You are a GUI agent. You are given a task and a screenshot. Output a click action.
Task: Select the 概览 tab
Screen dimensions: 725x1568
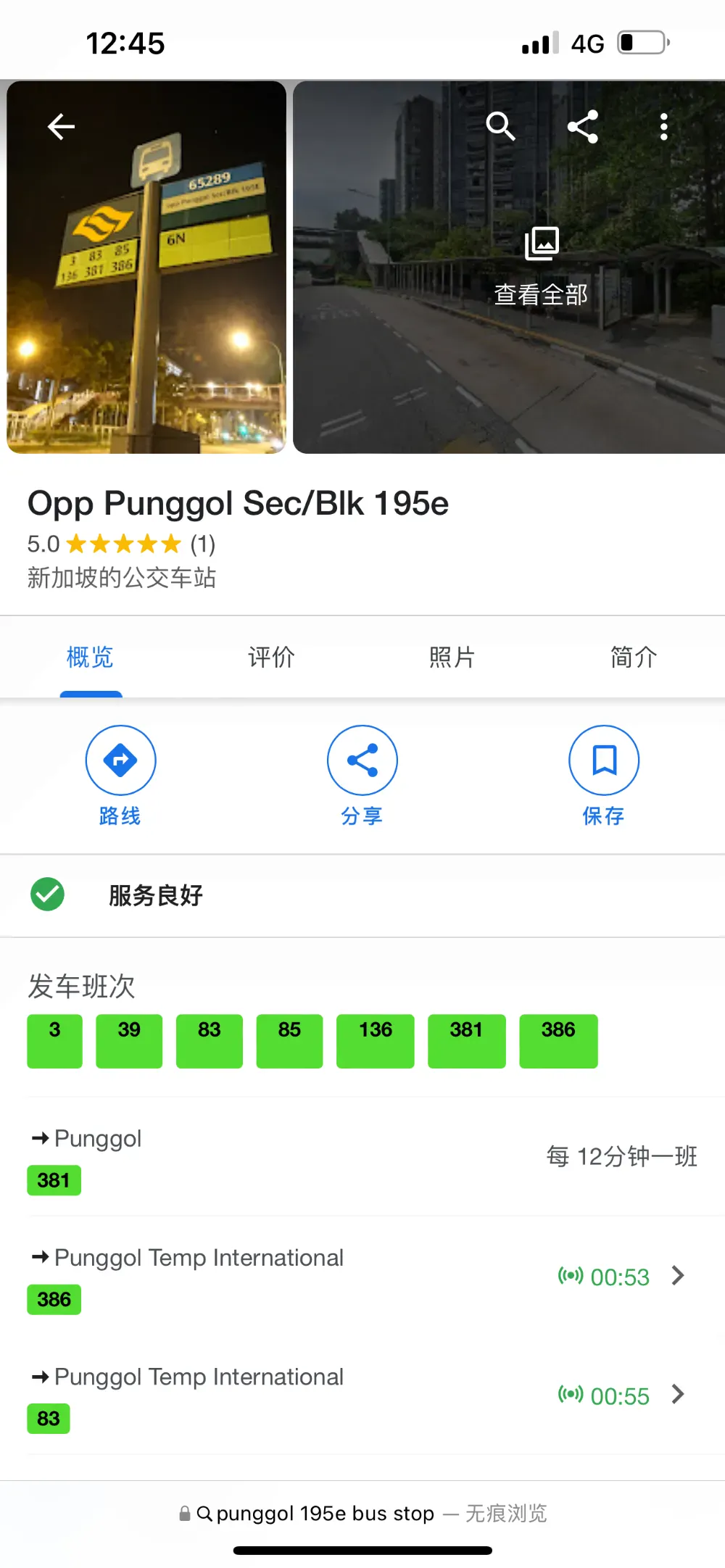tap(90, 657)
